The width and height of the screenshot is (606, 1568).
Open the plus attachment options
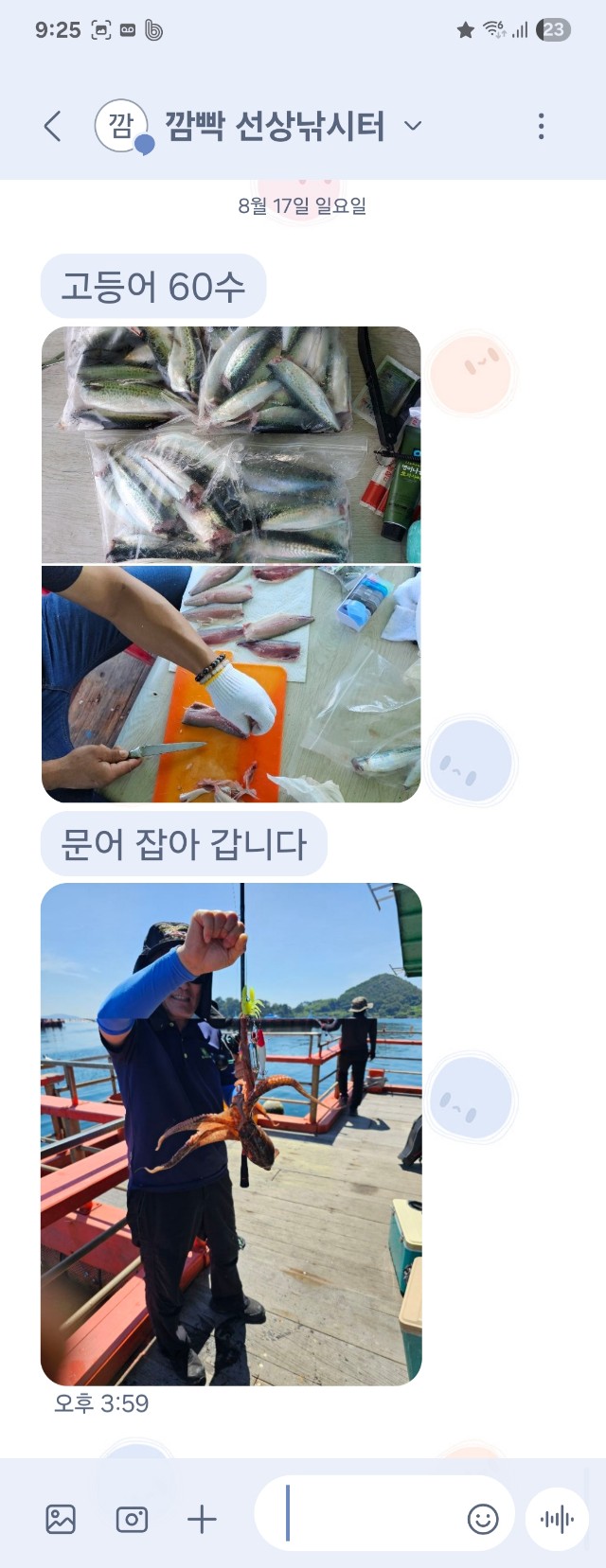point(202,1520)
